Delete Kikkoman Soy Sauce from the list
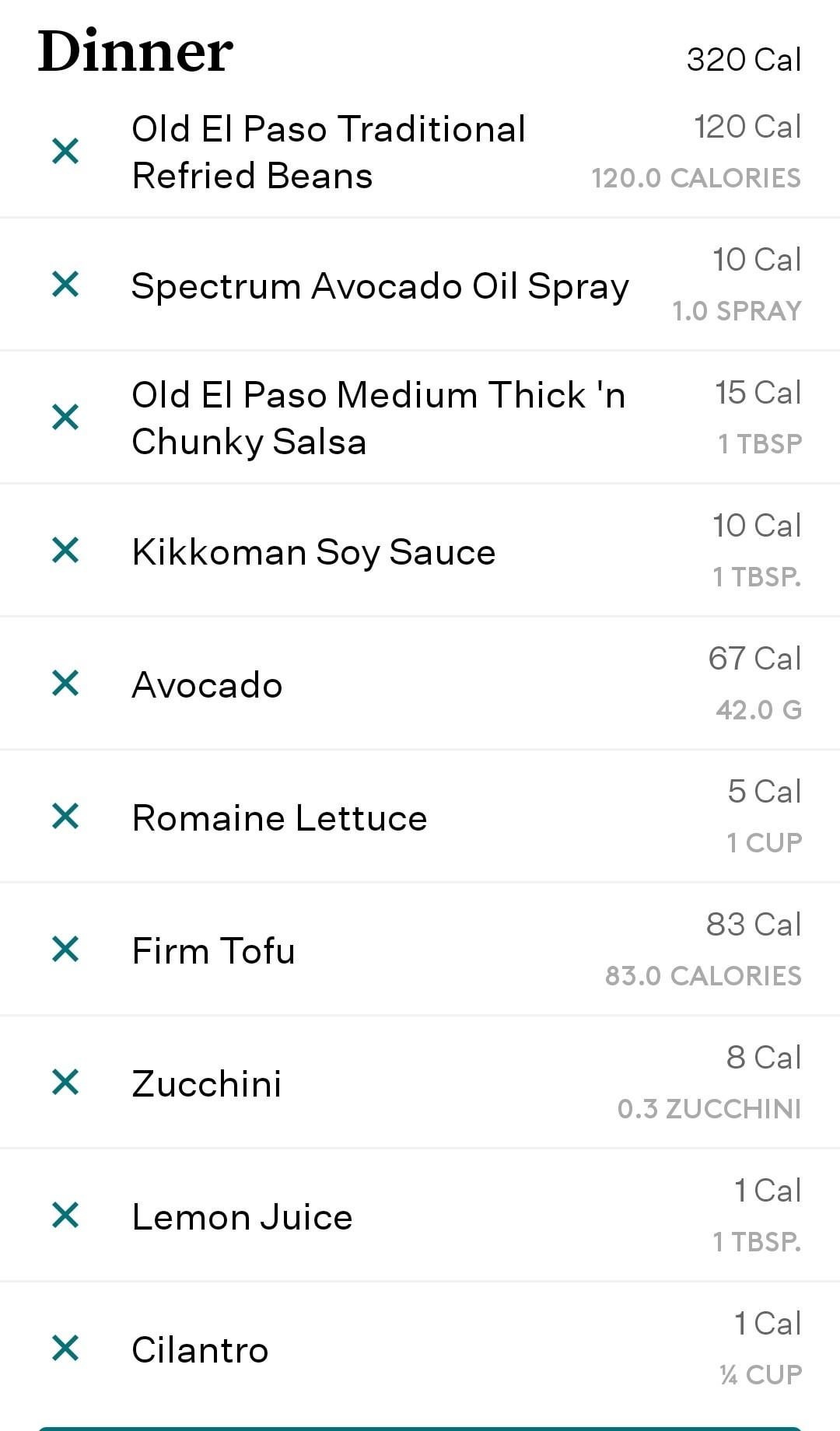This screenshot has width=840, height=1431. click(65, 551)
